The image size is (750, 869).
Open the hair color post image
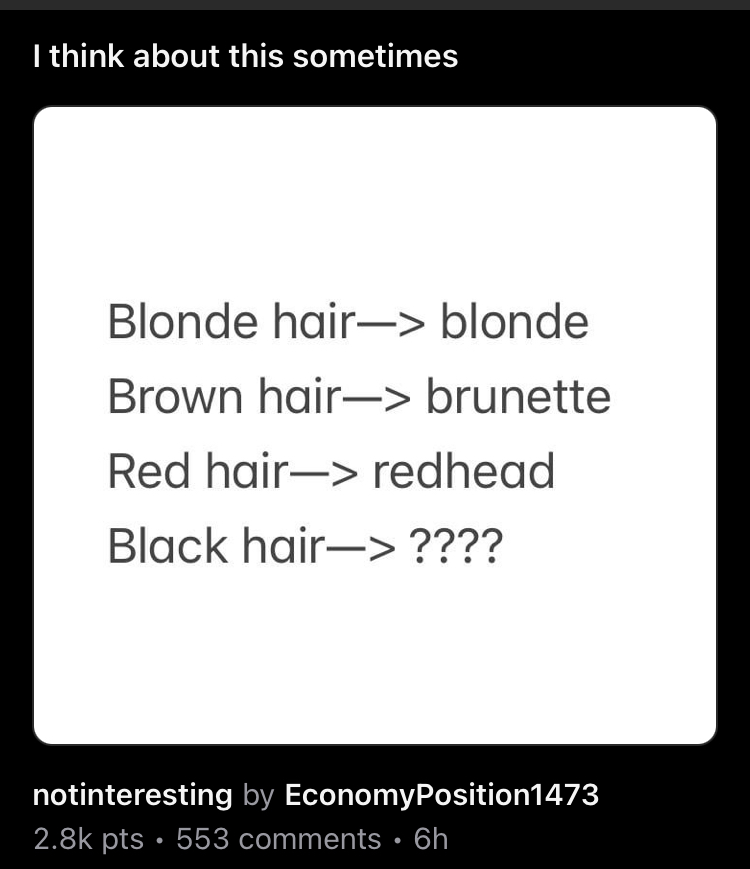(x=375, y=425)
